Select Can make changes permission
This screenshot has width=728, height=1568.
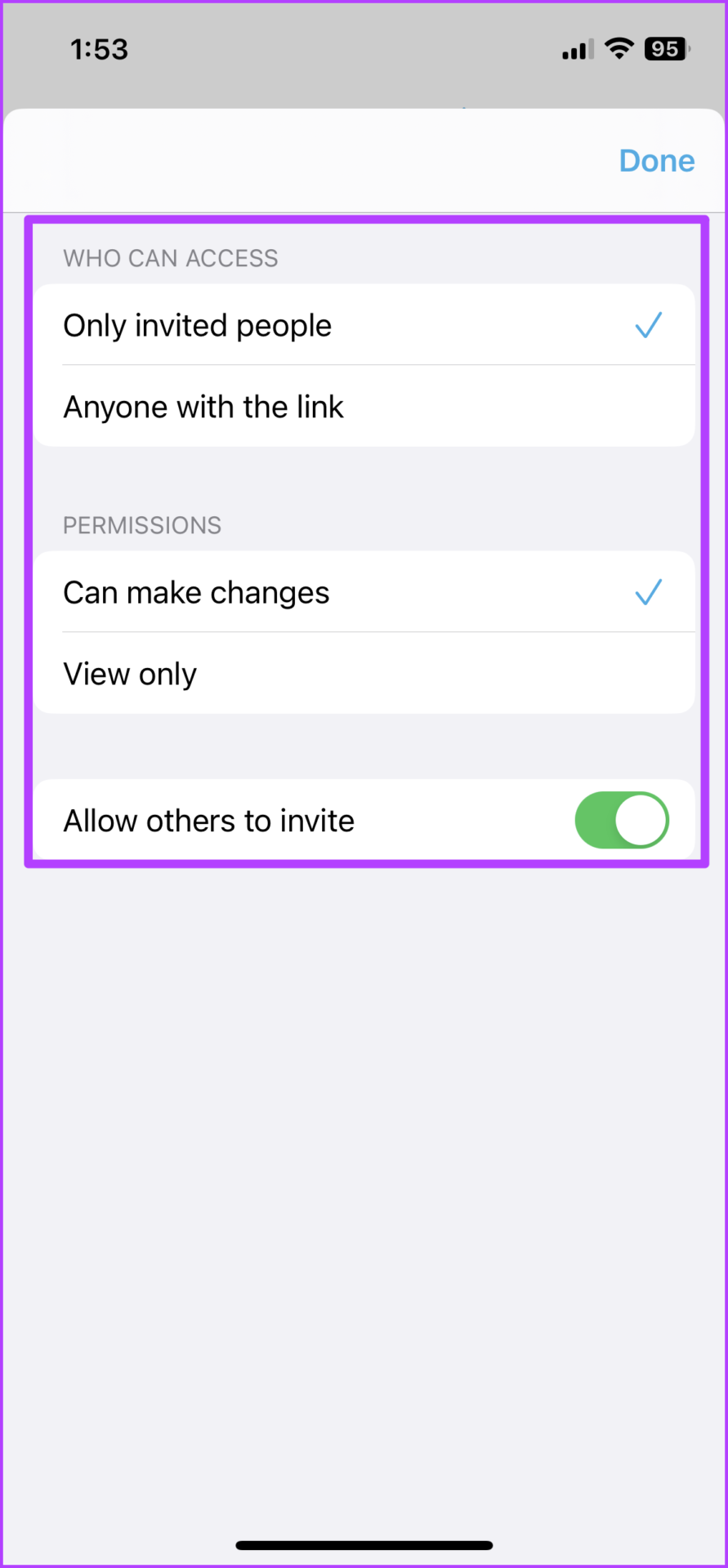pos(364,592)
